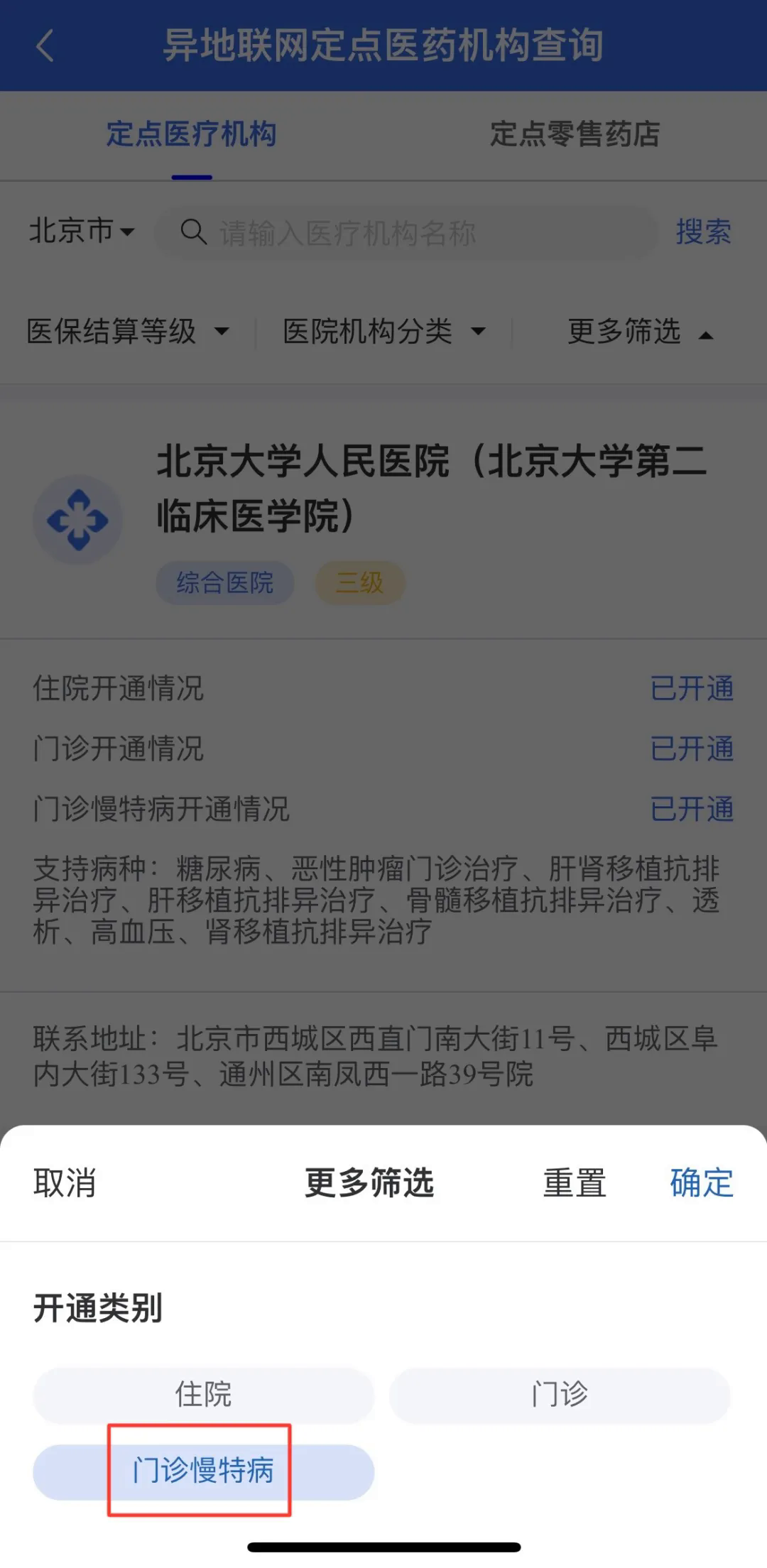
Task: Switch to the 定点零售药店 tab
Action: click(x=575, y=136)
